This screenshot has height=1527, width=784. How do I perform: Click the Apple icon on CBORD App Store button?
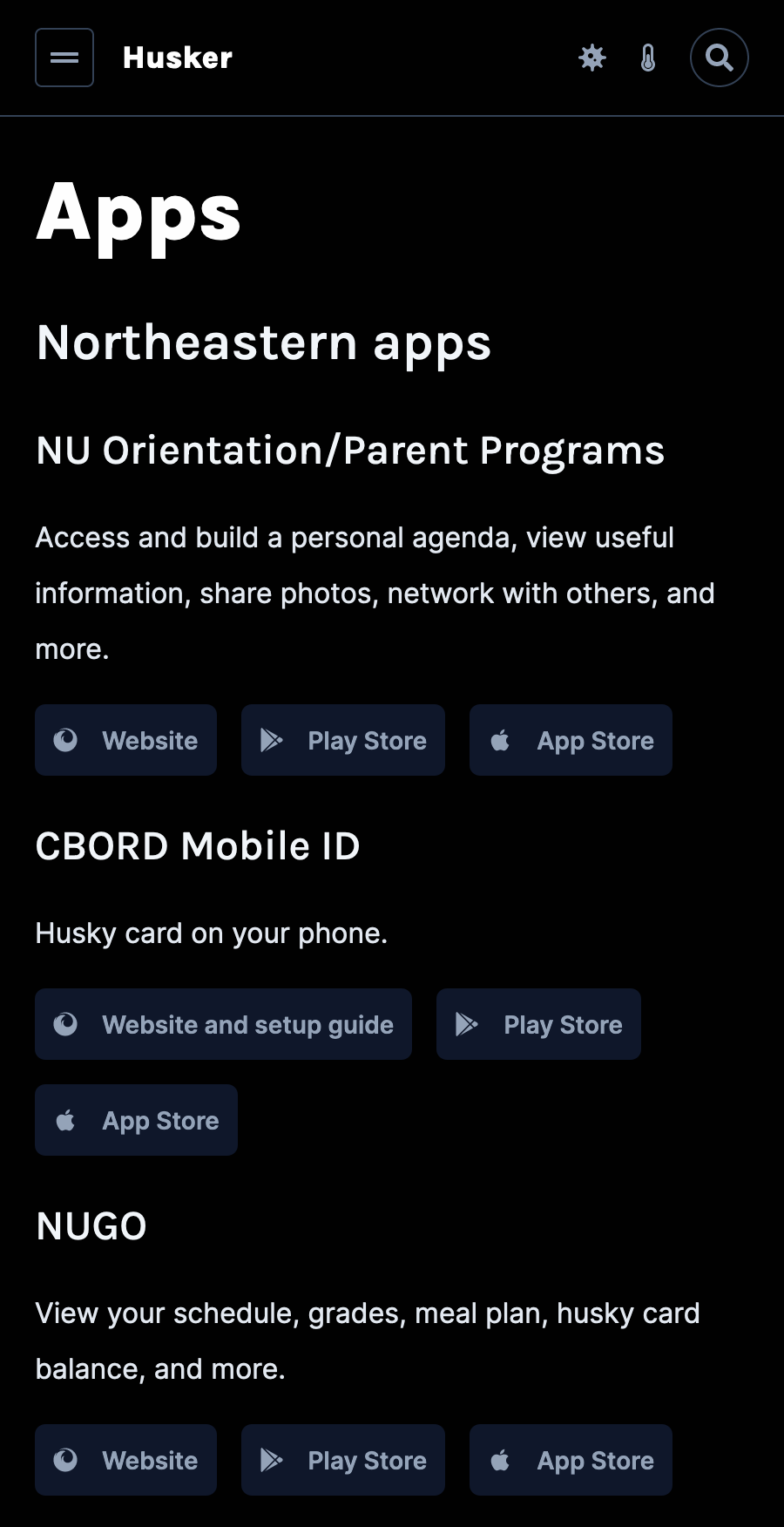point(66,1120)
